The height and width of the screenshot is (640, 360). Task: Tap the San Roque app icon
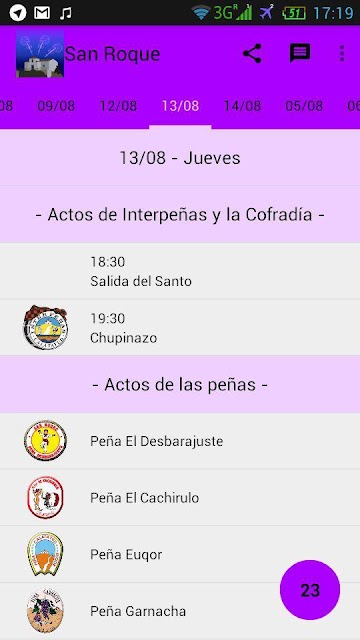40,54
